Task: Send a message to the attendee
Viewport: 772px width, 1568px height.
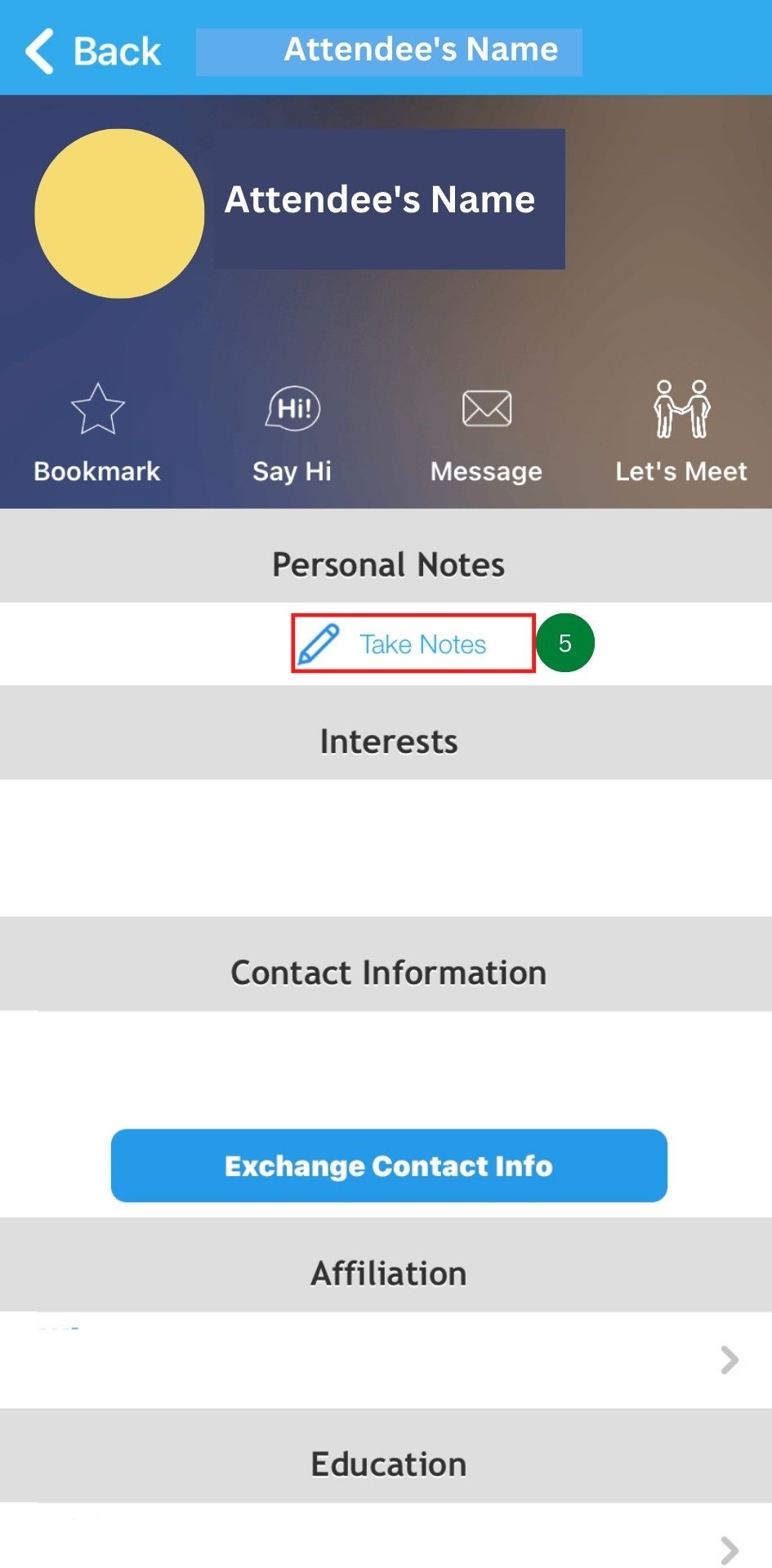Action: 487,432
